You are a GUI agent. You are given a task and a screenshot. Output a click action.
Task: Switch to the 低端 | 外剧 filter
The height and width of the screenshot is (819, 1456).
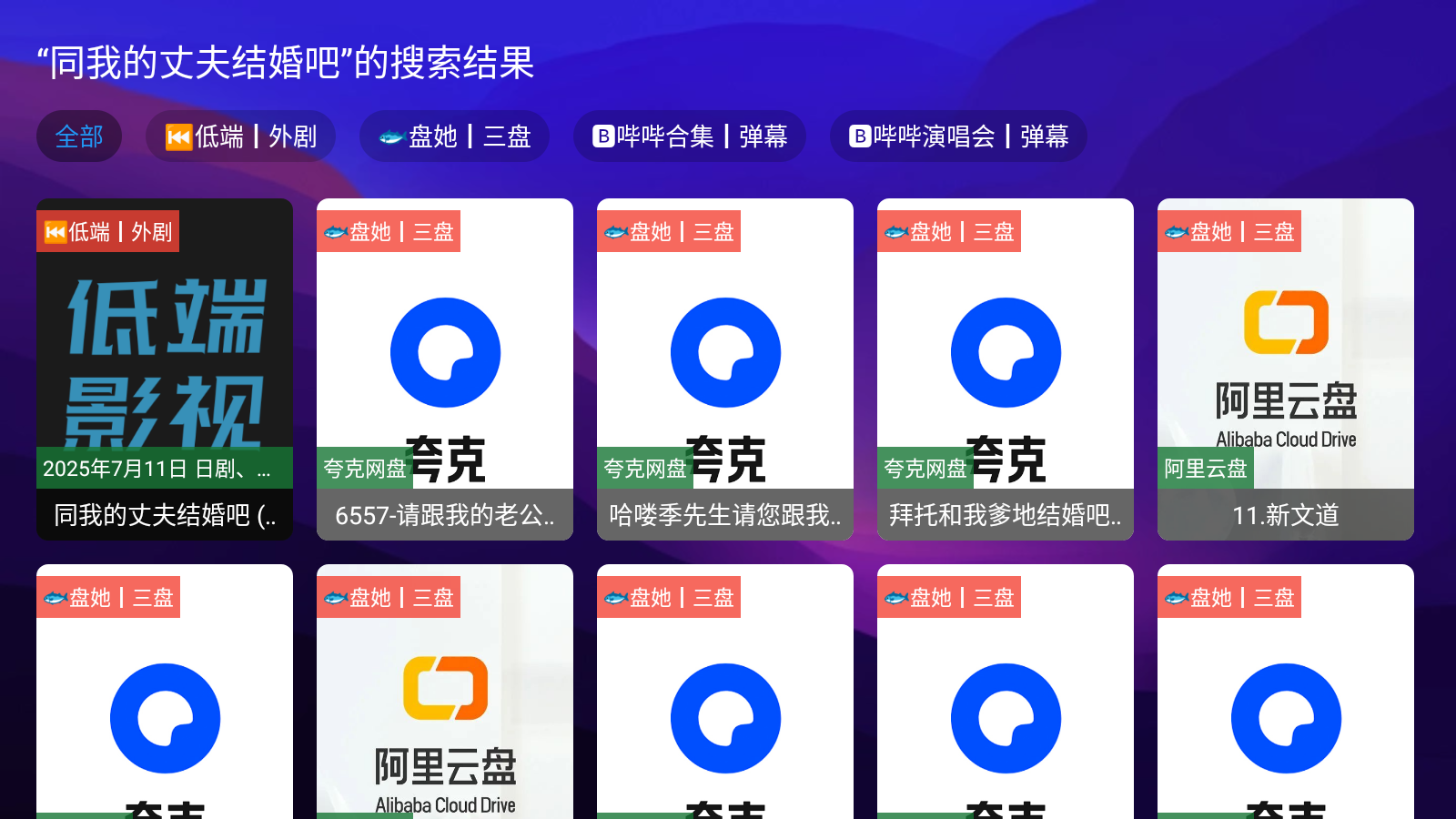(x=240, y=136)
